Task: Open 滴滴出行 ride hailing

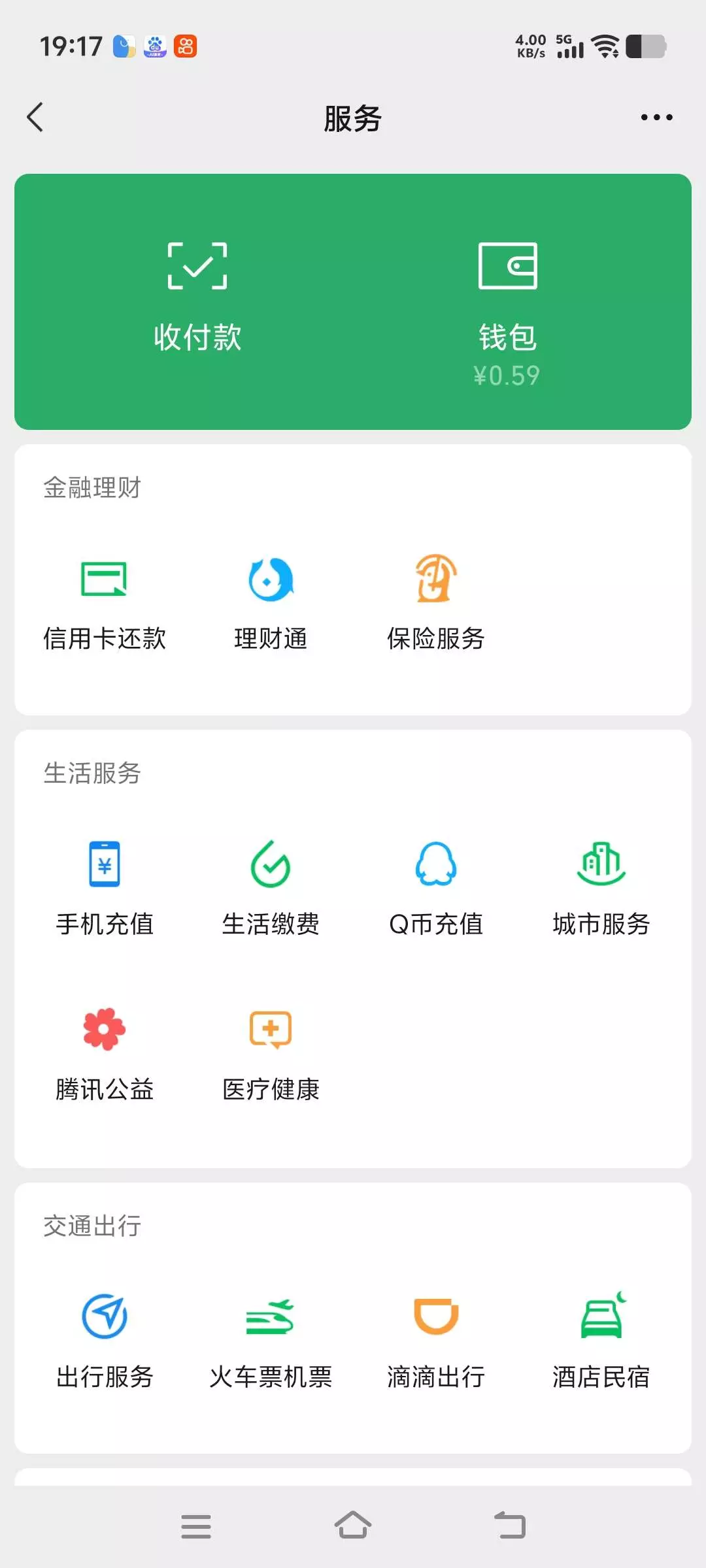Action: pos(436,1341)
